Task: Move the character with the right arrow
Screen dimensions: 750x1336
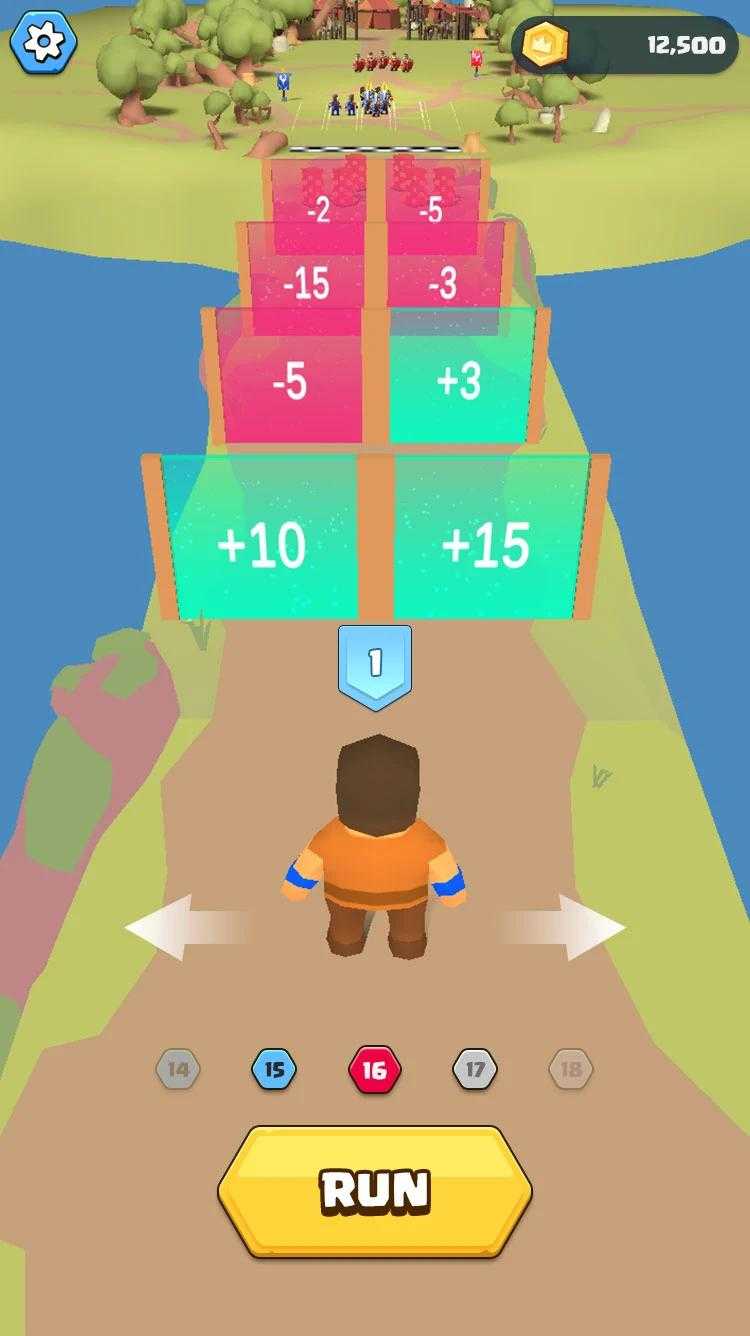Action: 562,927
